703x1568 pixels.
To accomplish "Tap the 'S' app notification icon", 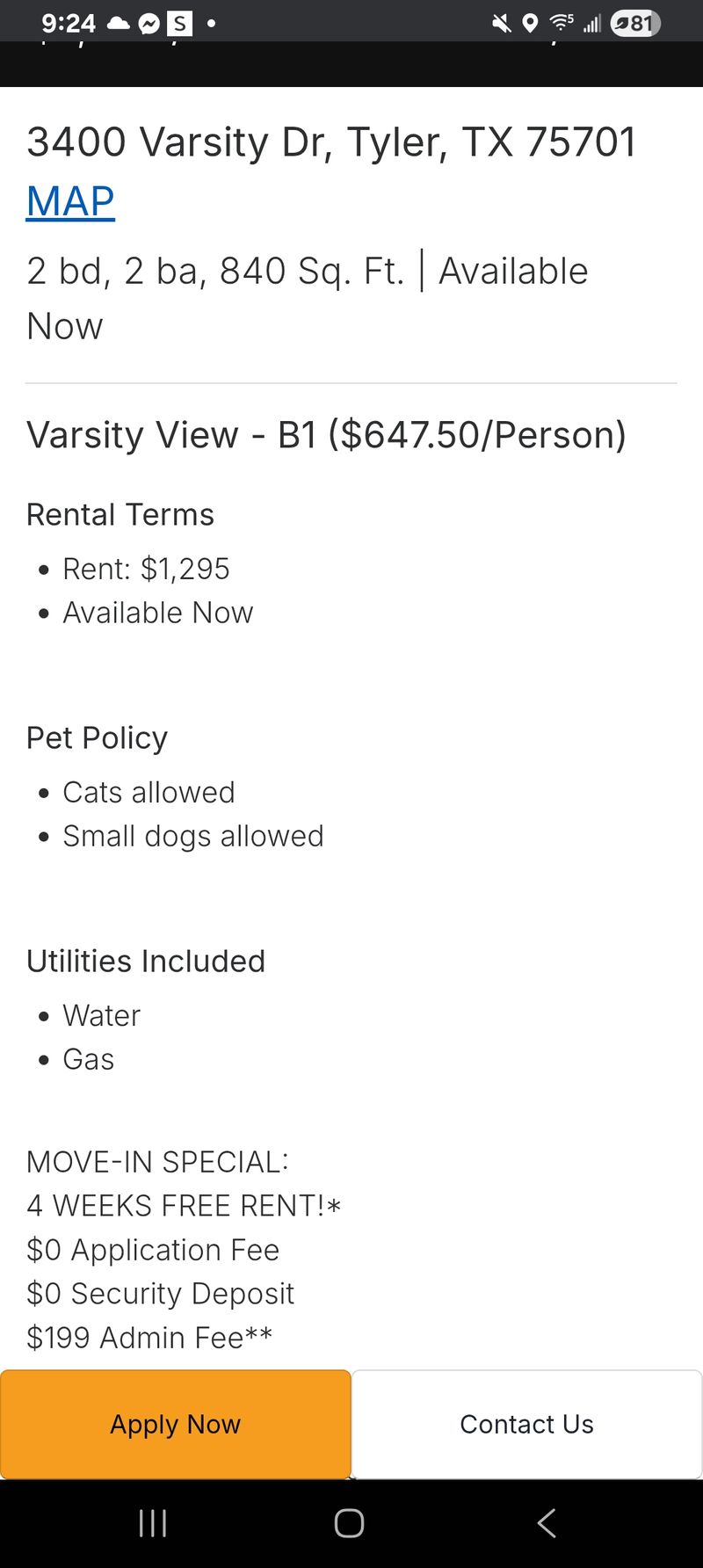I will point(179,24).
